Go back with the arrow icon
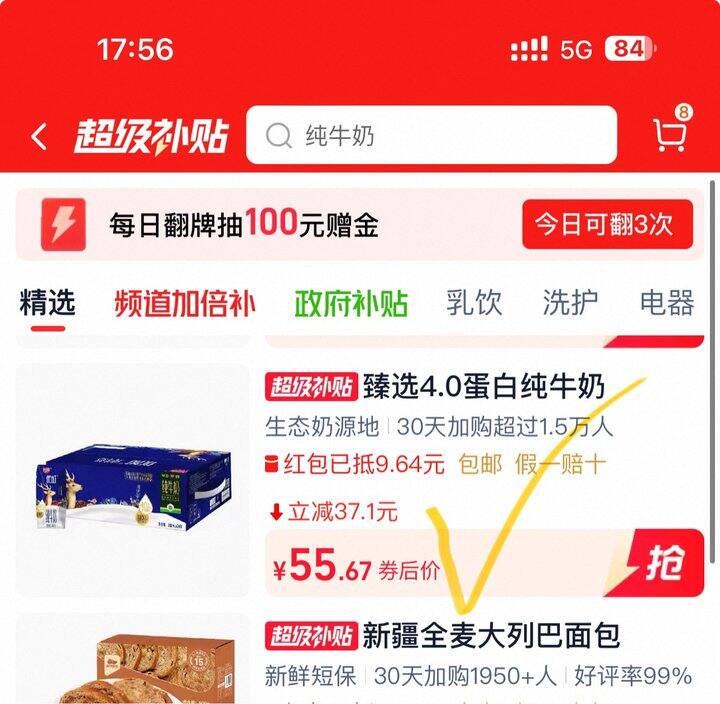This screenshot has width=720, height=704. pos(39,137)
